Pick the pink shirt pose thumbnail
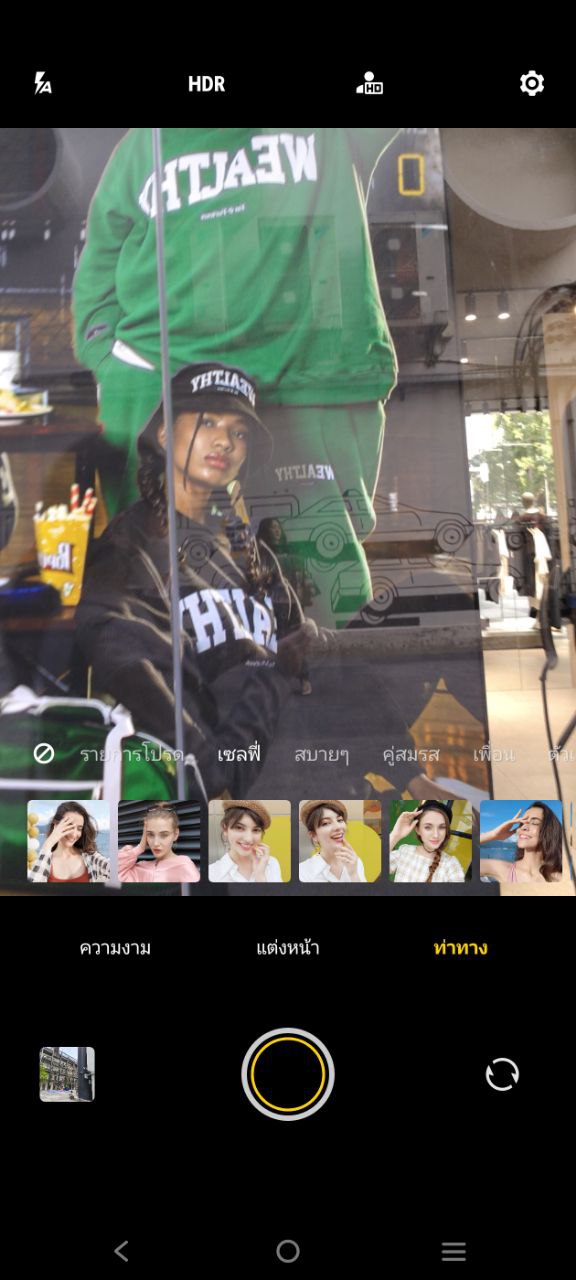 [159, 841]
